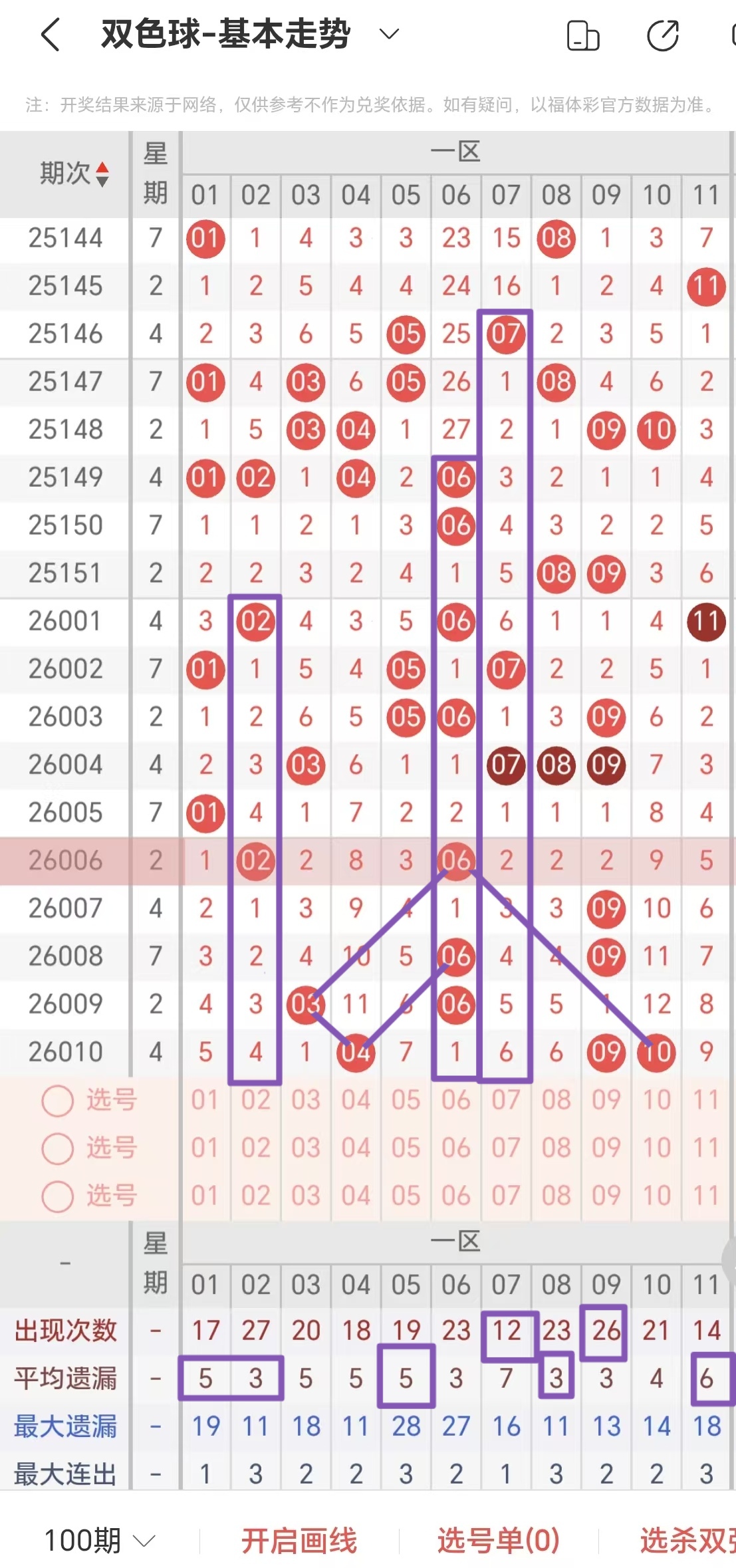
Task: Open the 100期 period range selector
Action: pos(100,1540)
